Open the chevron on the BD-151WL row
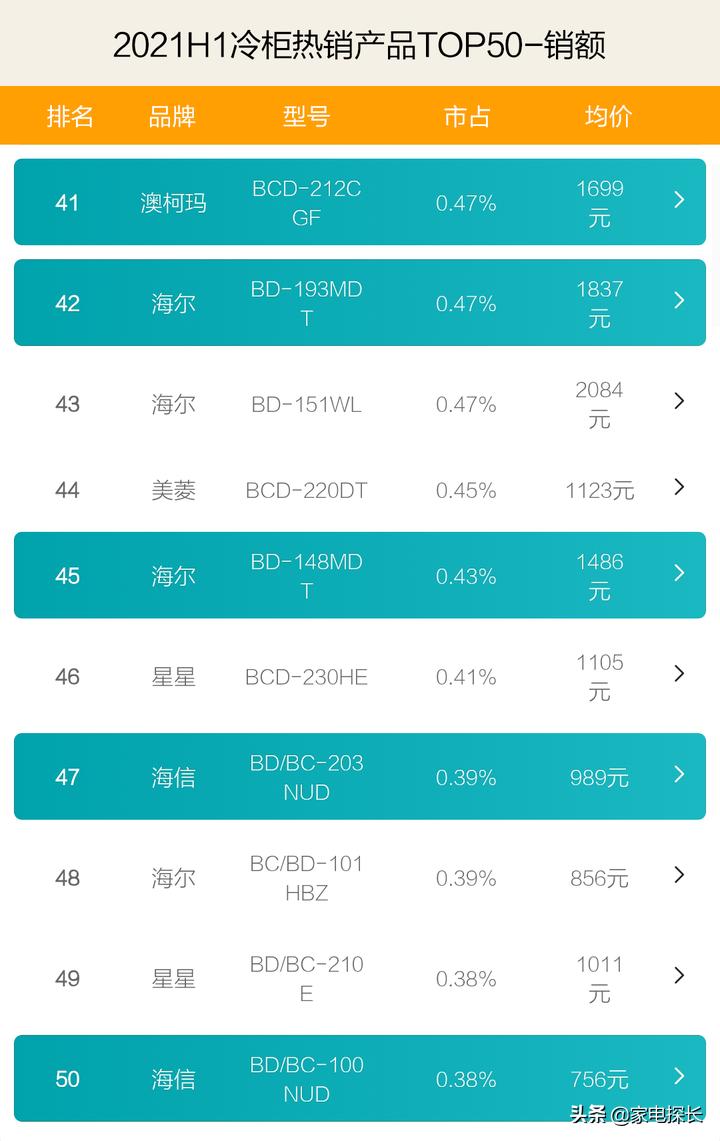Image resolution: width=720 pixels, height=1141 pixels. [680, 404]
